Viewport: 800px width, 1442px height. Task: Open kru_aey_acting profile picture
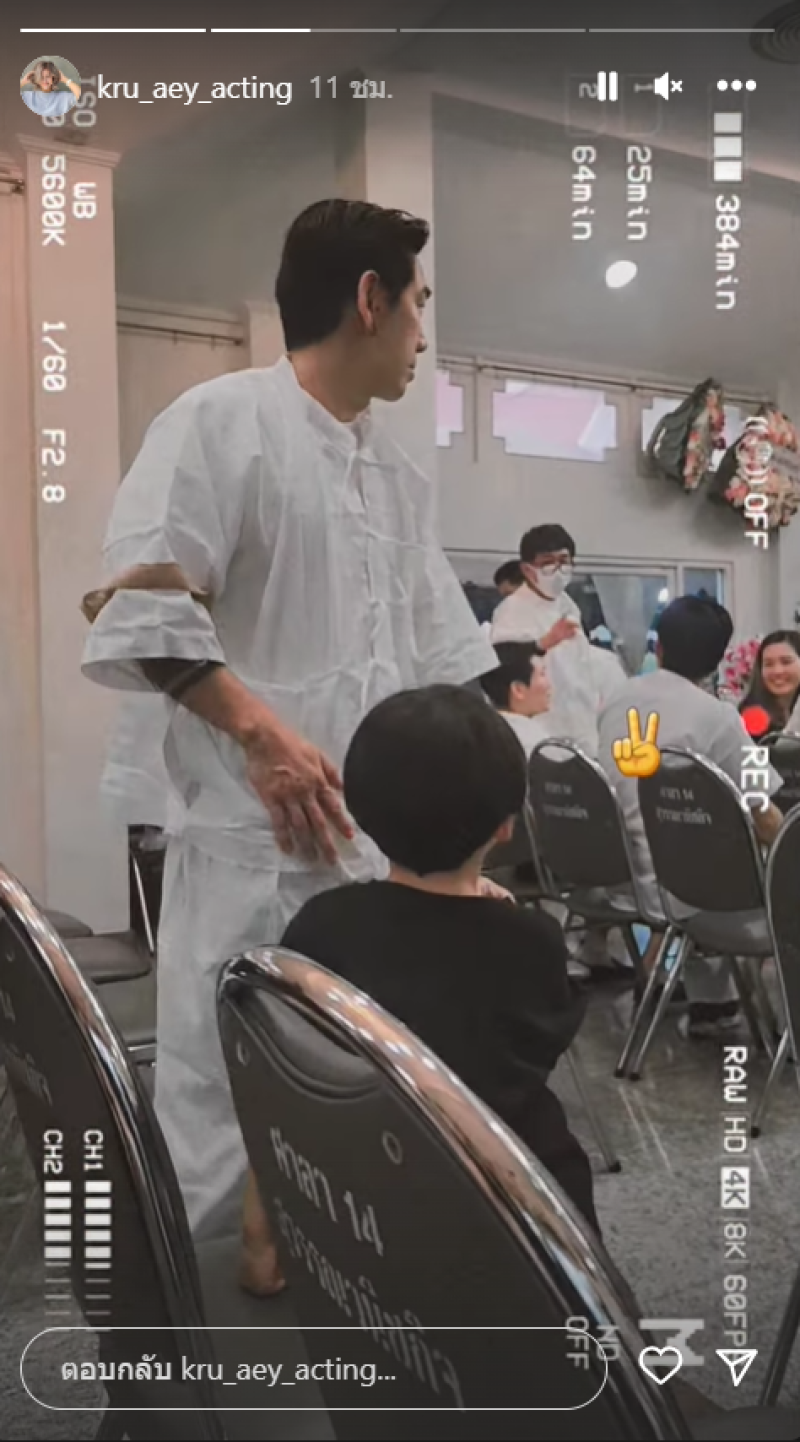pyautogui.click(x=49, y=87)
